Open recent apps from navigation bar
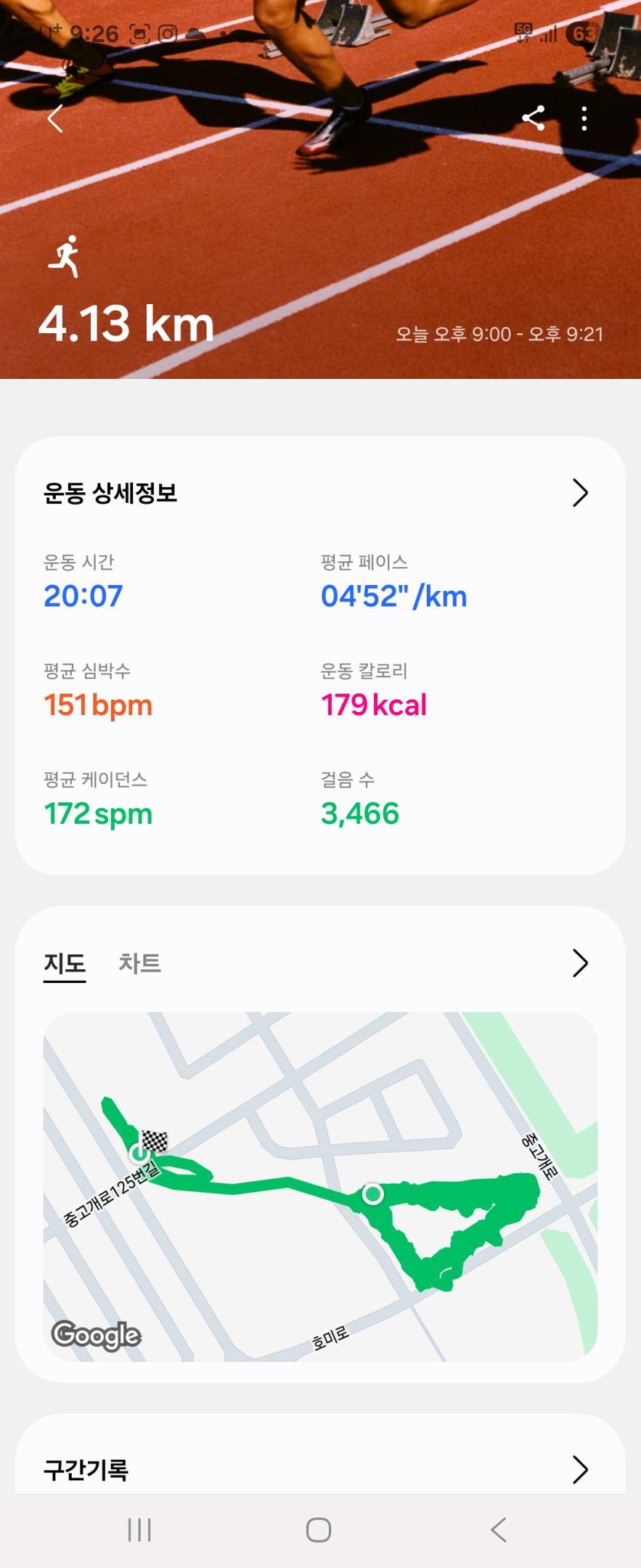The image size is (641, 1568). tap(139, 1530)
